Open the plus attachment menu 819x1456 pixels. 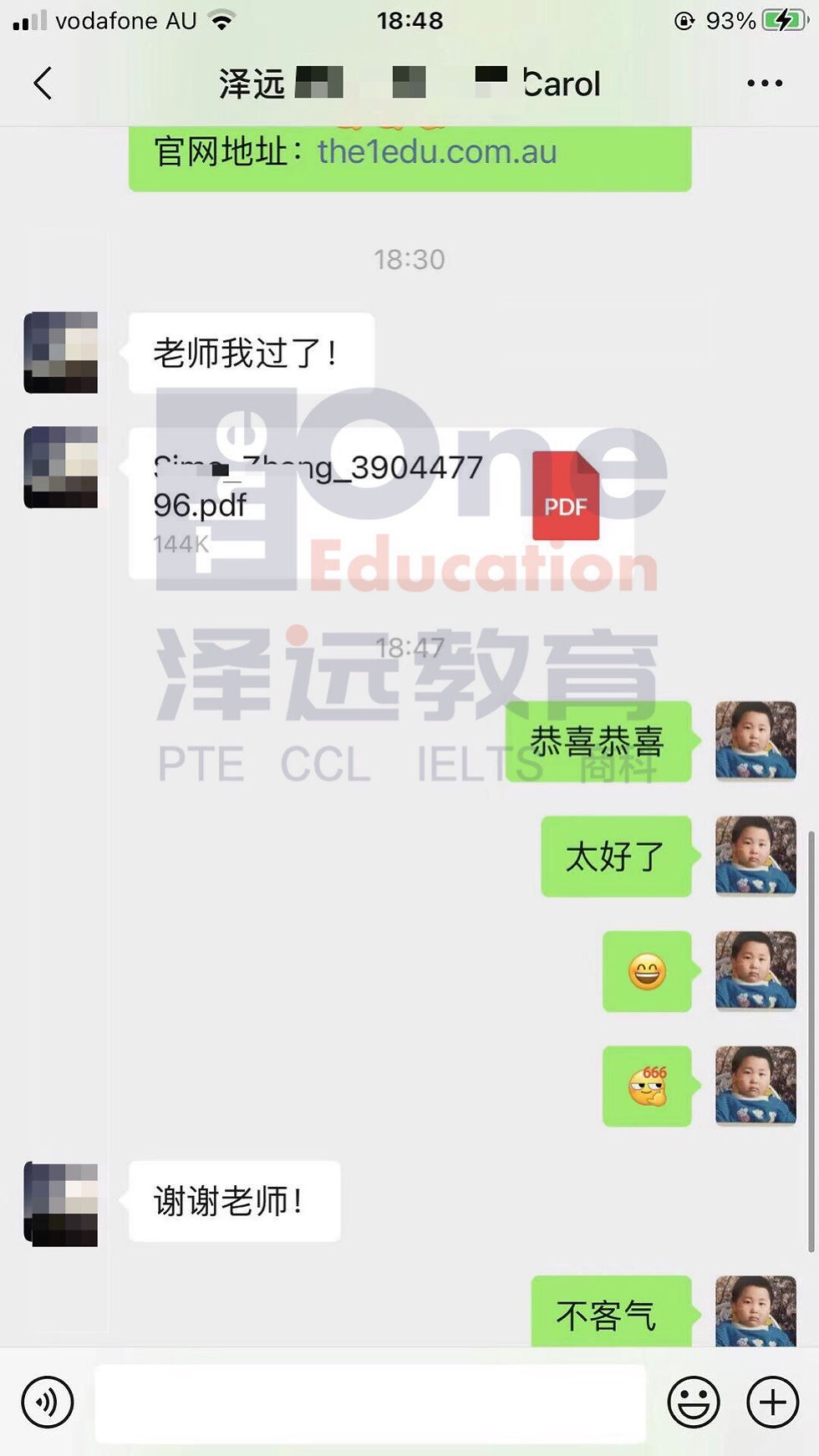[772, 1402]
